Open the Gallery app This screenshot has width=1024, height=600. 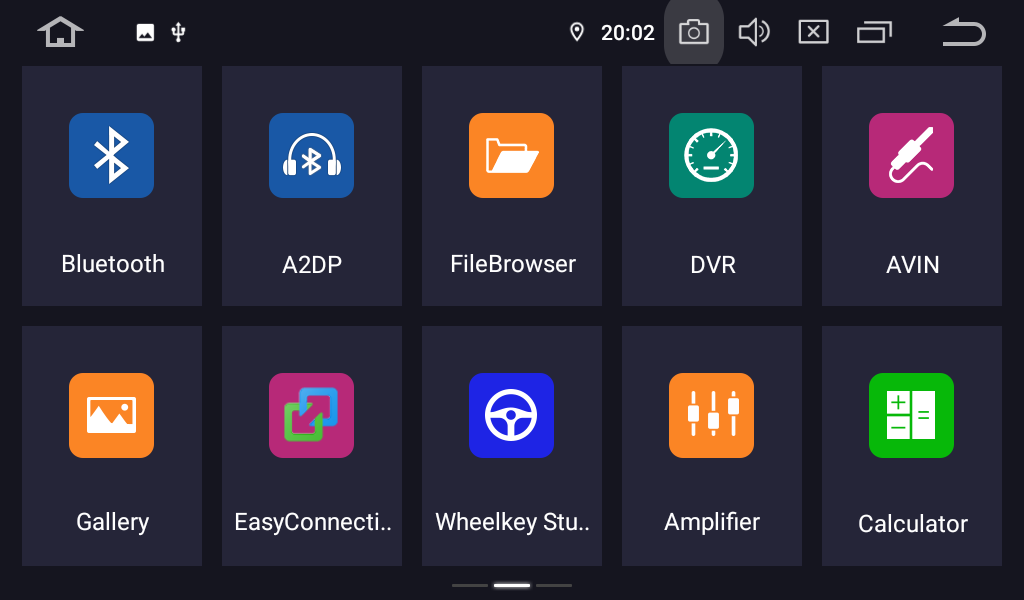111,416
